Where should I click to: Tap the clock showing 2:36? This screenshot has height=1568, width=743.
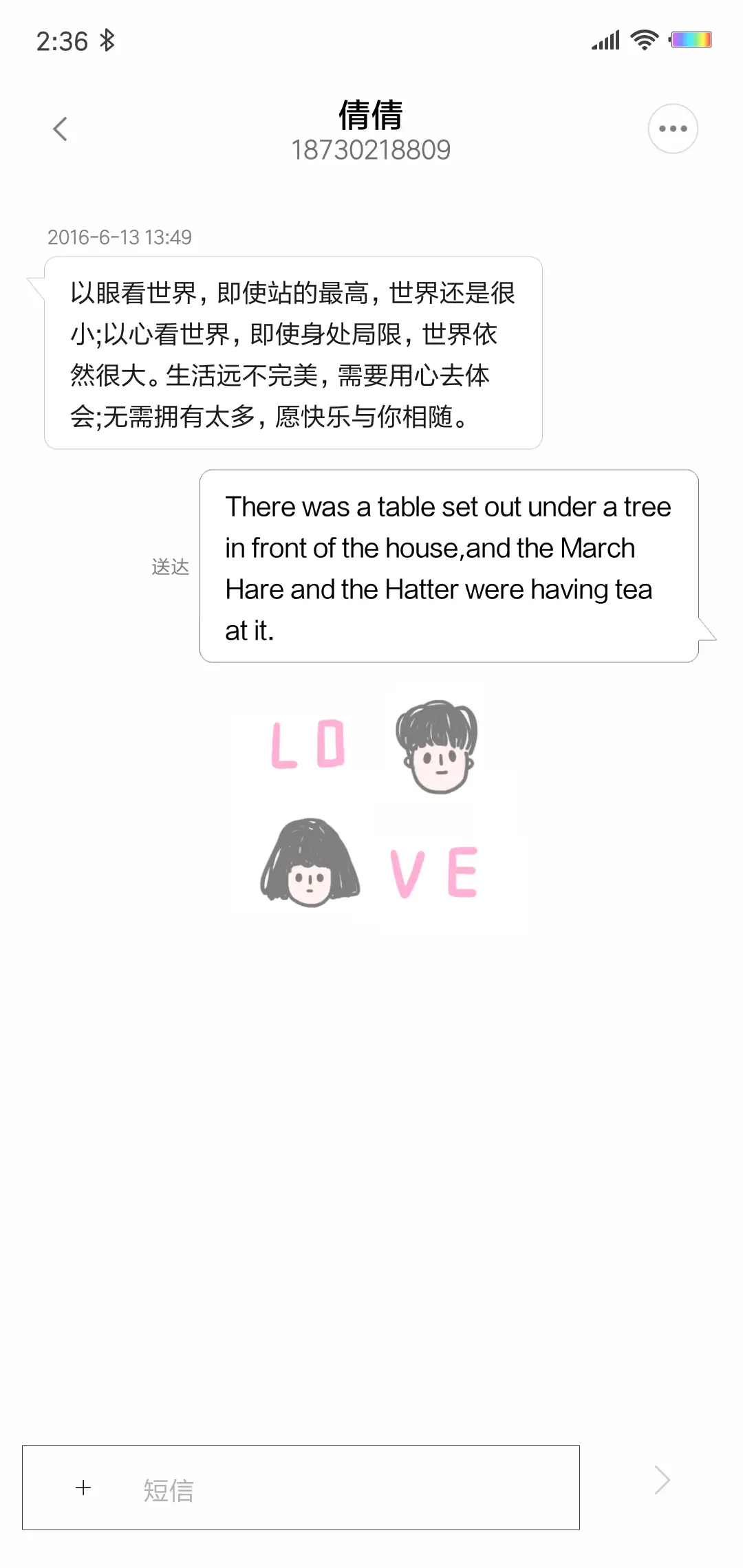pos(61,40)
